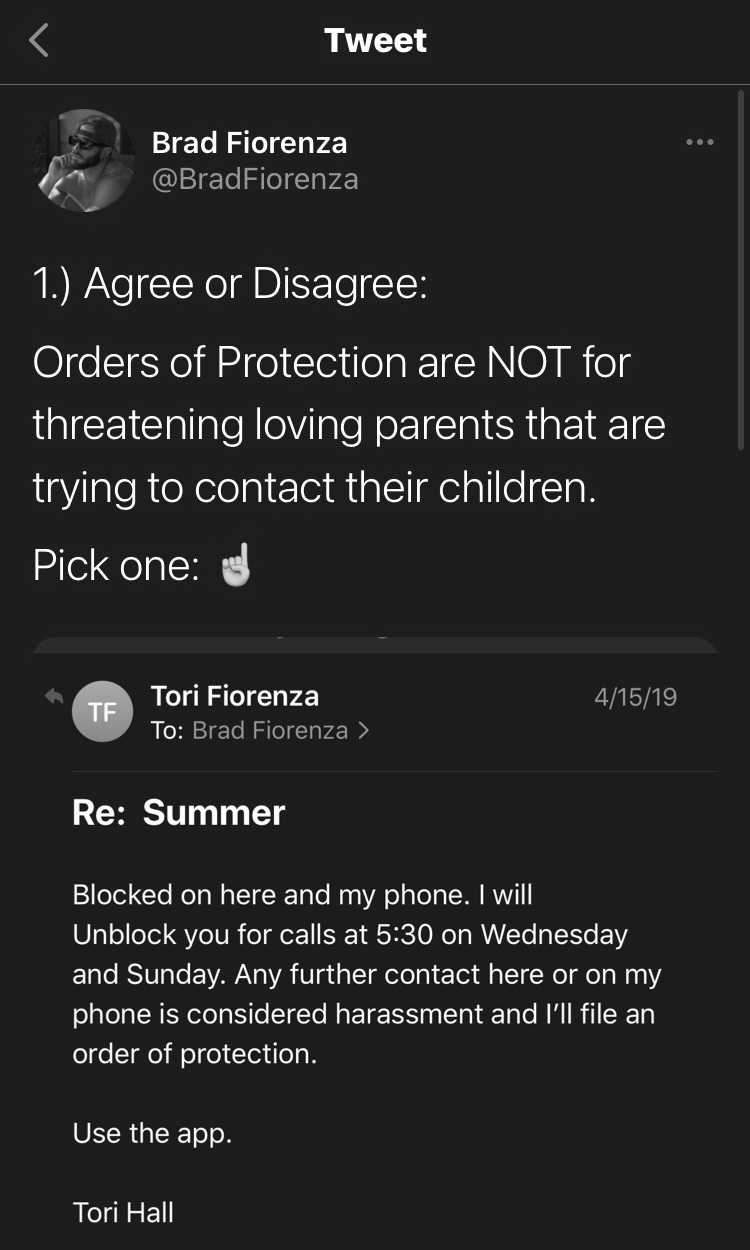Open the tweet's three-dot overflow menu
This screenshot has width=750, height=1250.
(x=700, y=143)
